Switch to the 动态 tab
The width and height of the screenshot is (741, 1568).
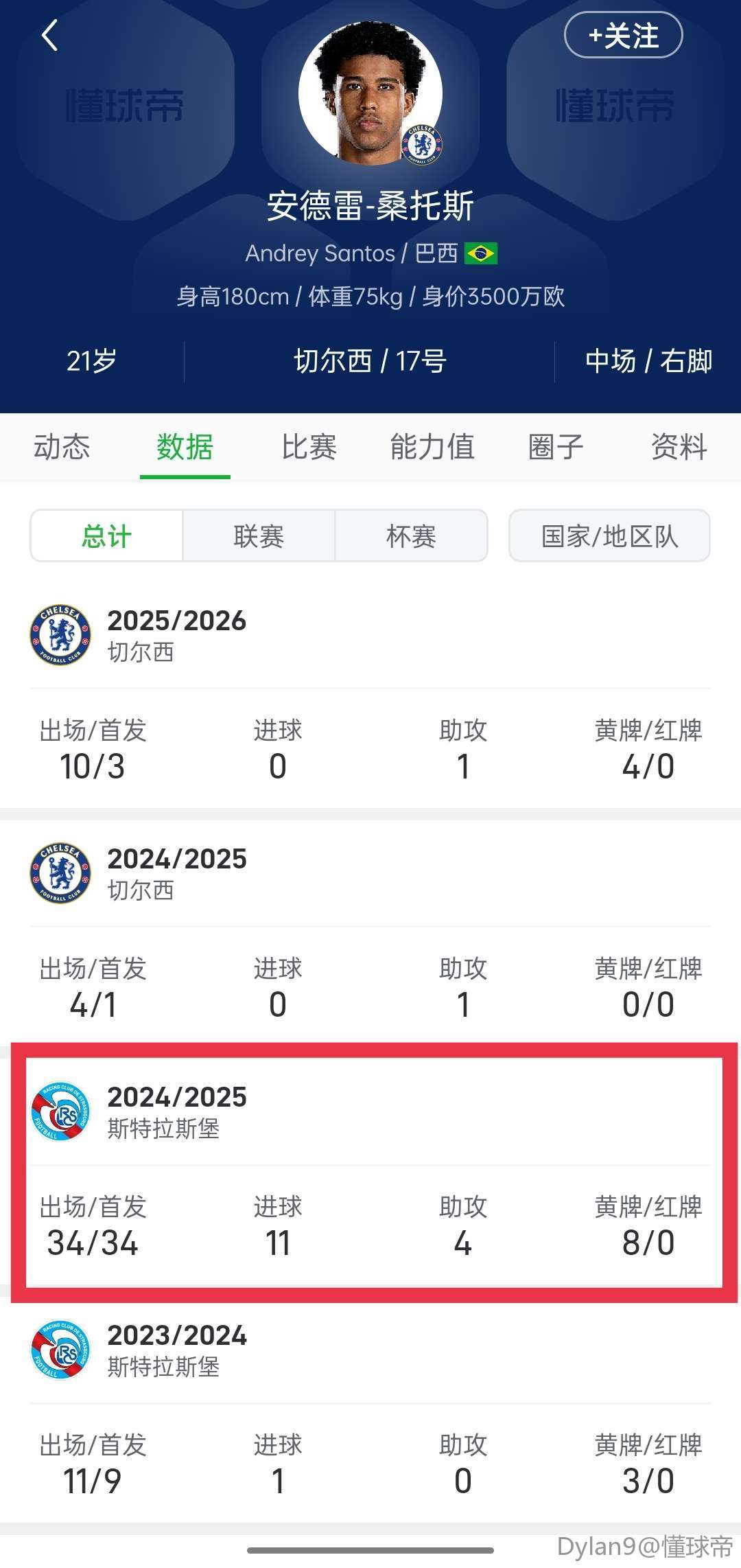coord(62,447)
